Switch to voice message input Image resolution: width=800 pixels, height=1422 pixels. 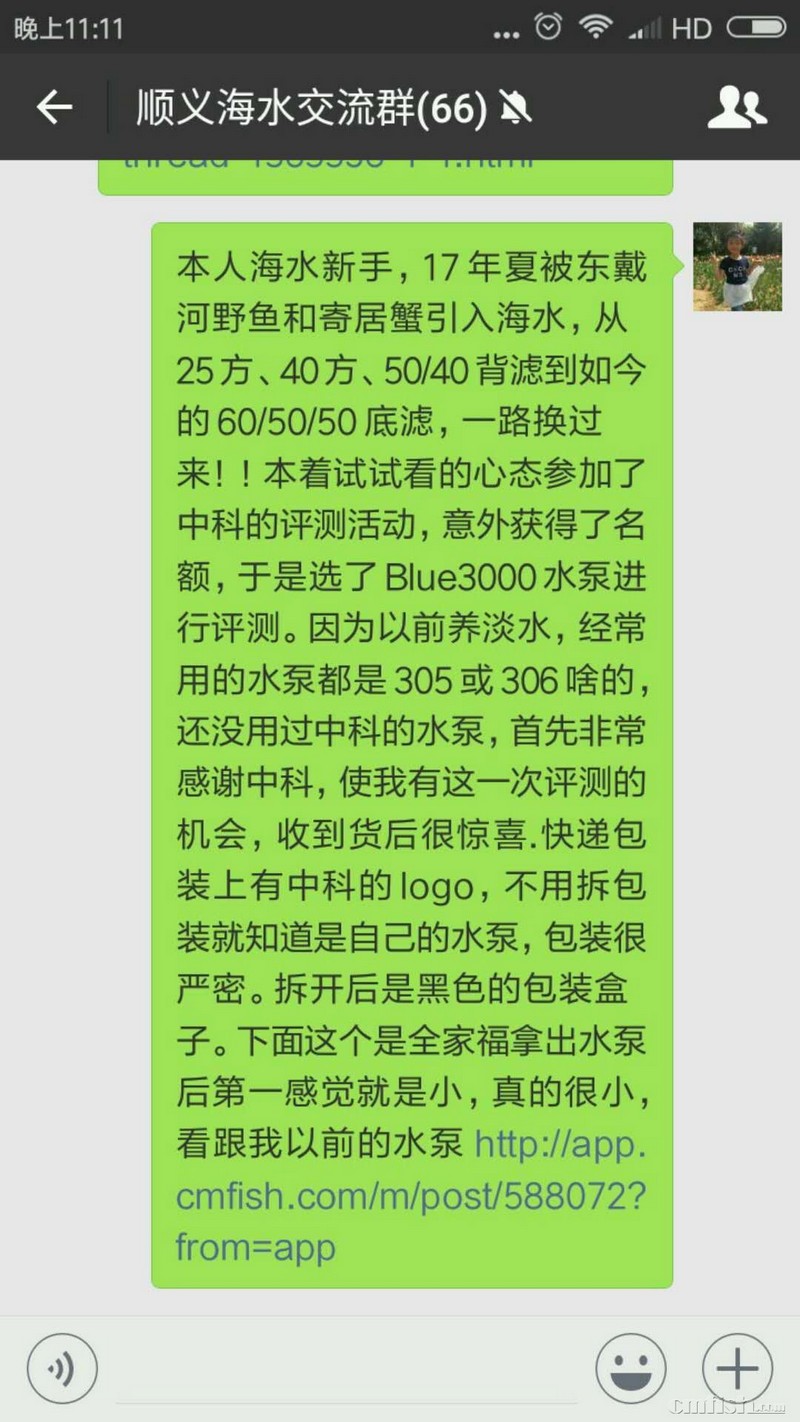[62, 1369]
